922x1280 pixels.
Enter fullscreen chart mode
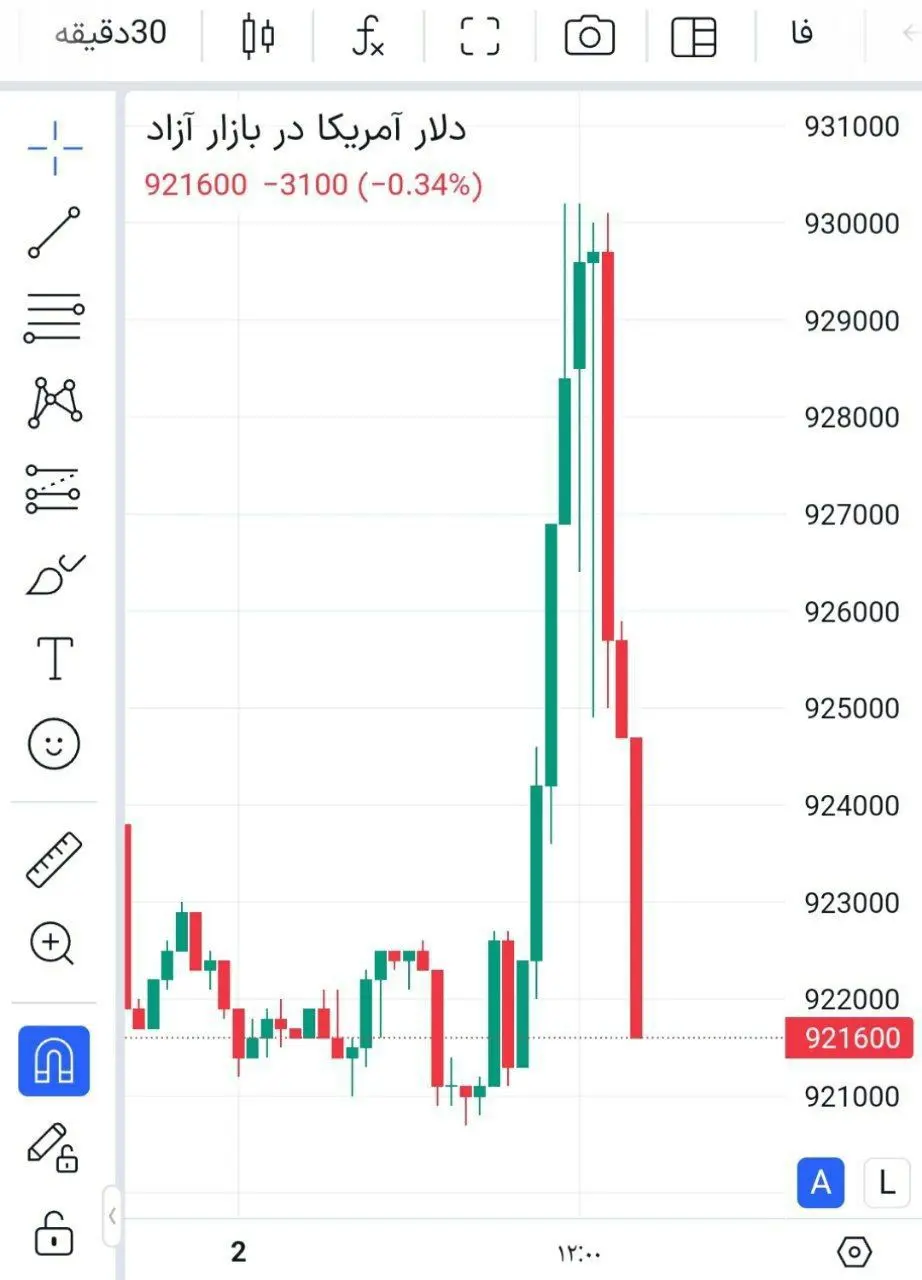coord(479,36)
